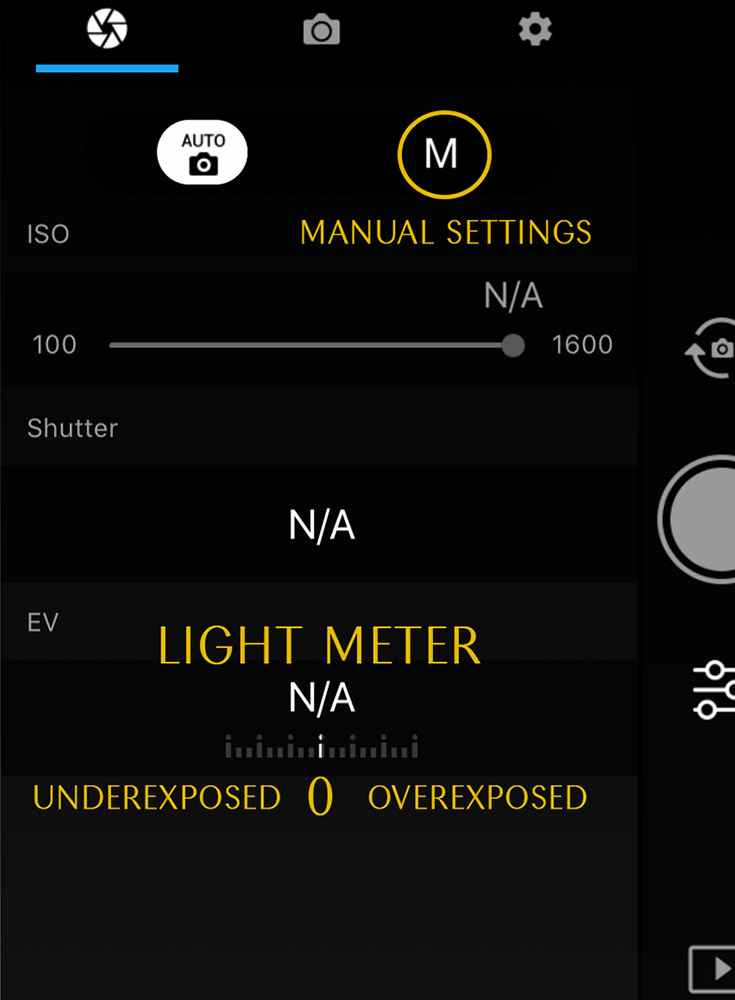
Task: Select M manual mode
Action: click(x=444, y=155)
